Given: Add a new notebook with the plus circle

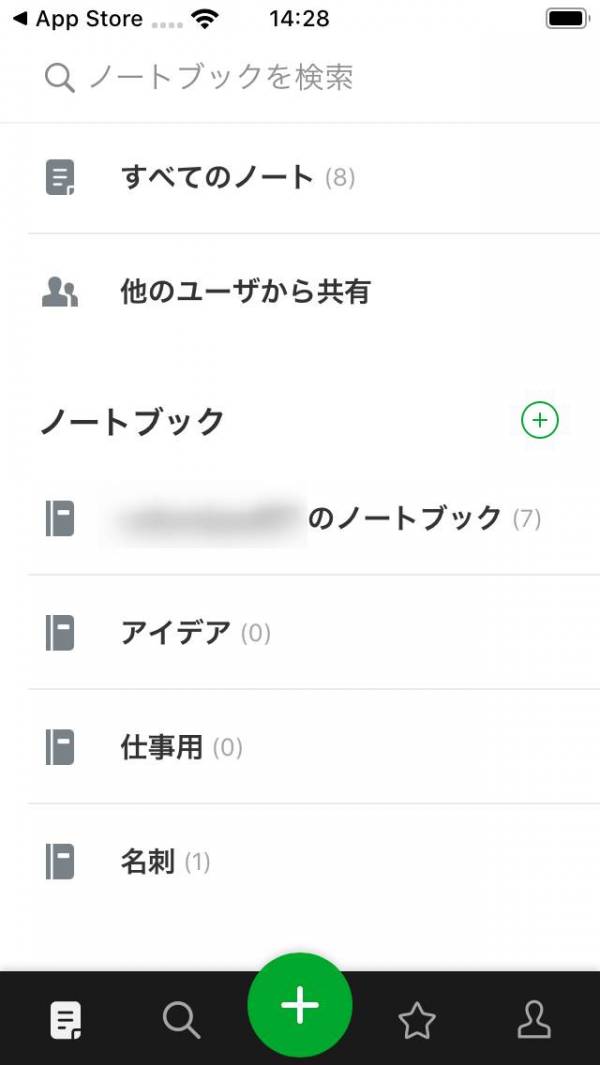Looking at the screenshot, I should (540, 420).
